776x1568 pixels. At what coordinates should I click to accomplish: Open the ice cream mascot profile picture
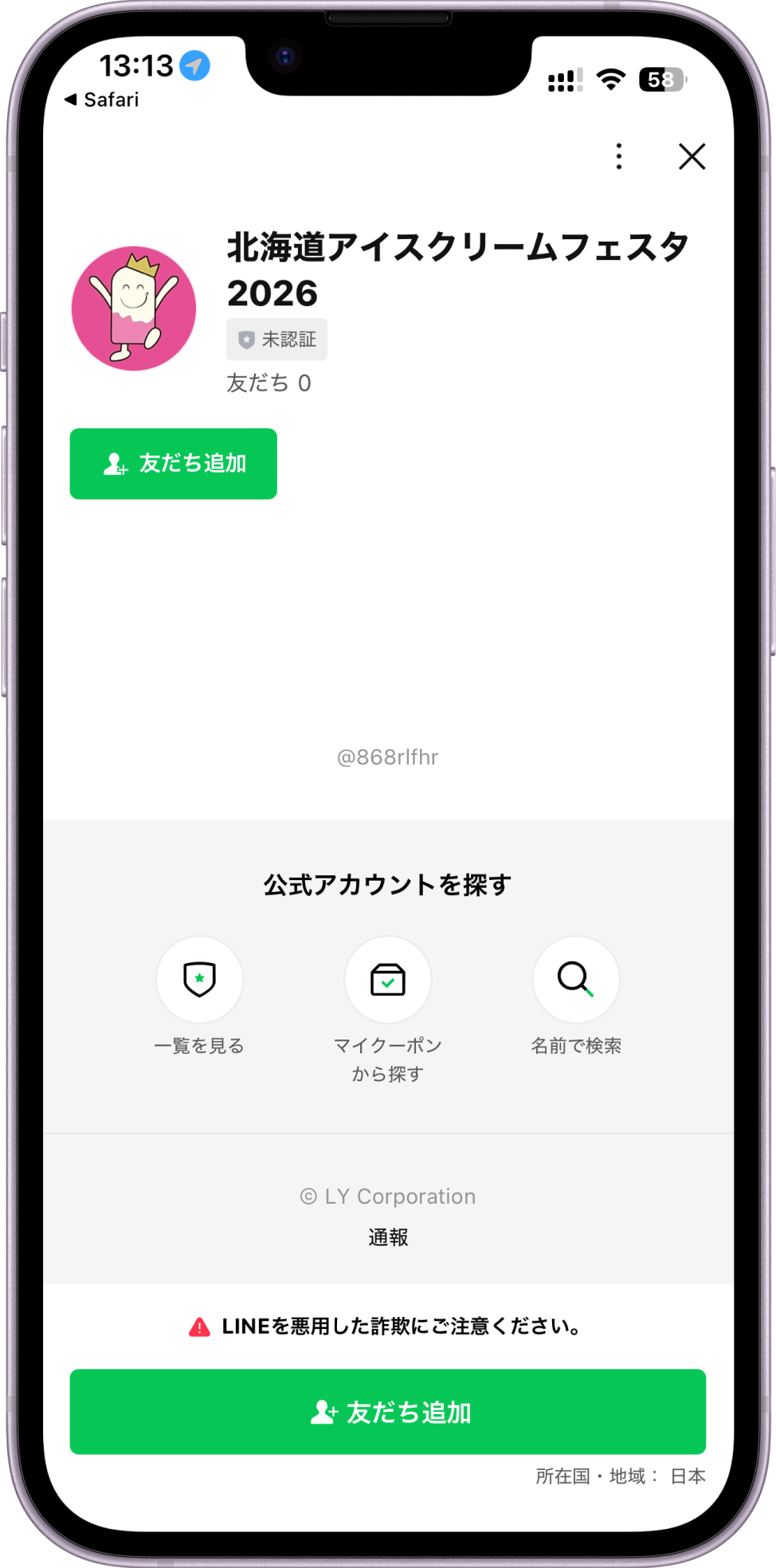coord(134,308)
